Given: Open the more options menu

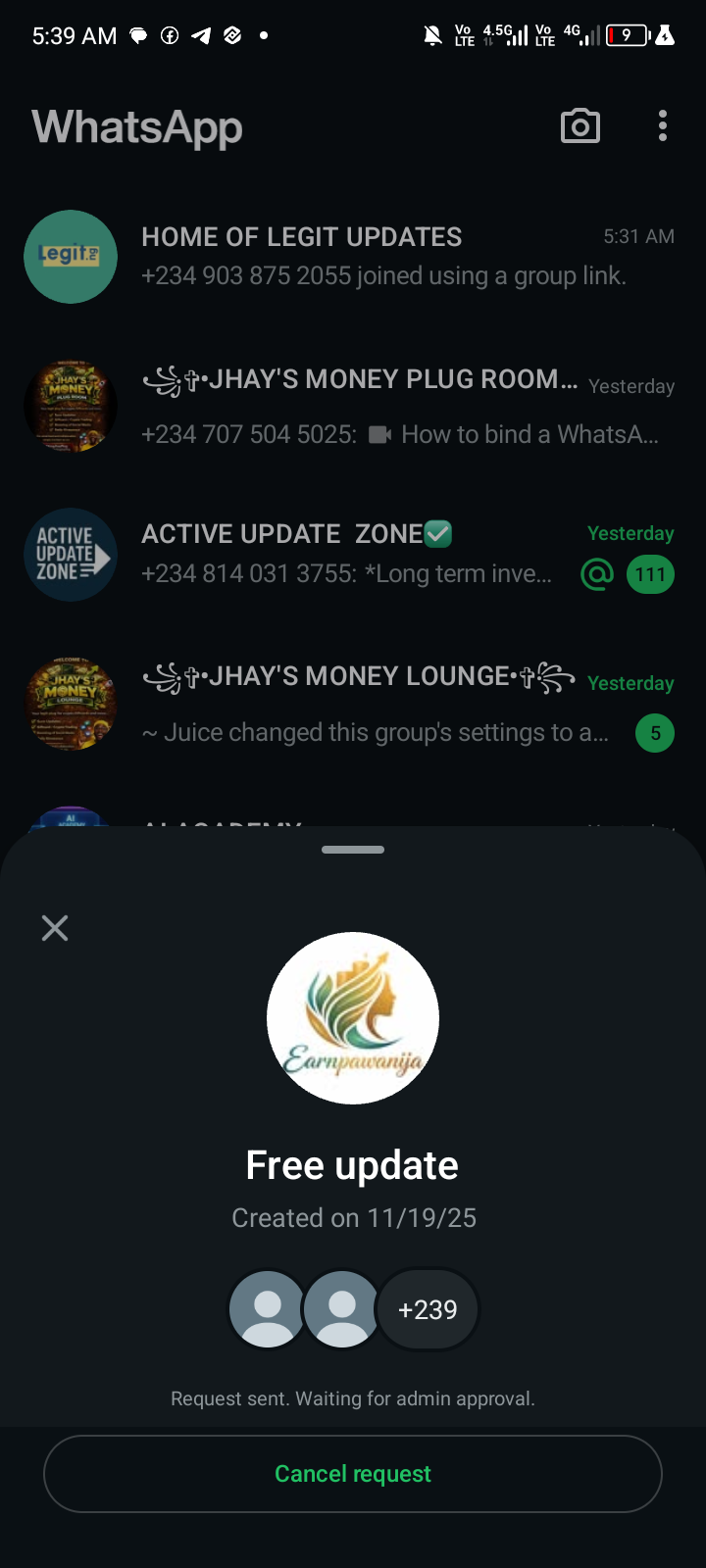Looking at the screenshot, I should tap(663, 126).
